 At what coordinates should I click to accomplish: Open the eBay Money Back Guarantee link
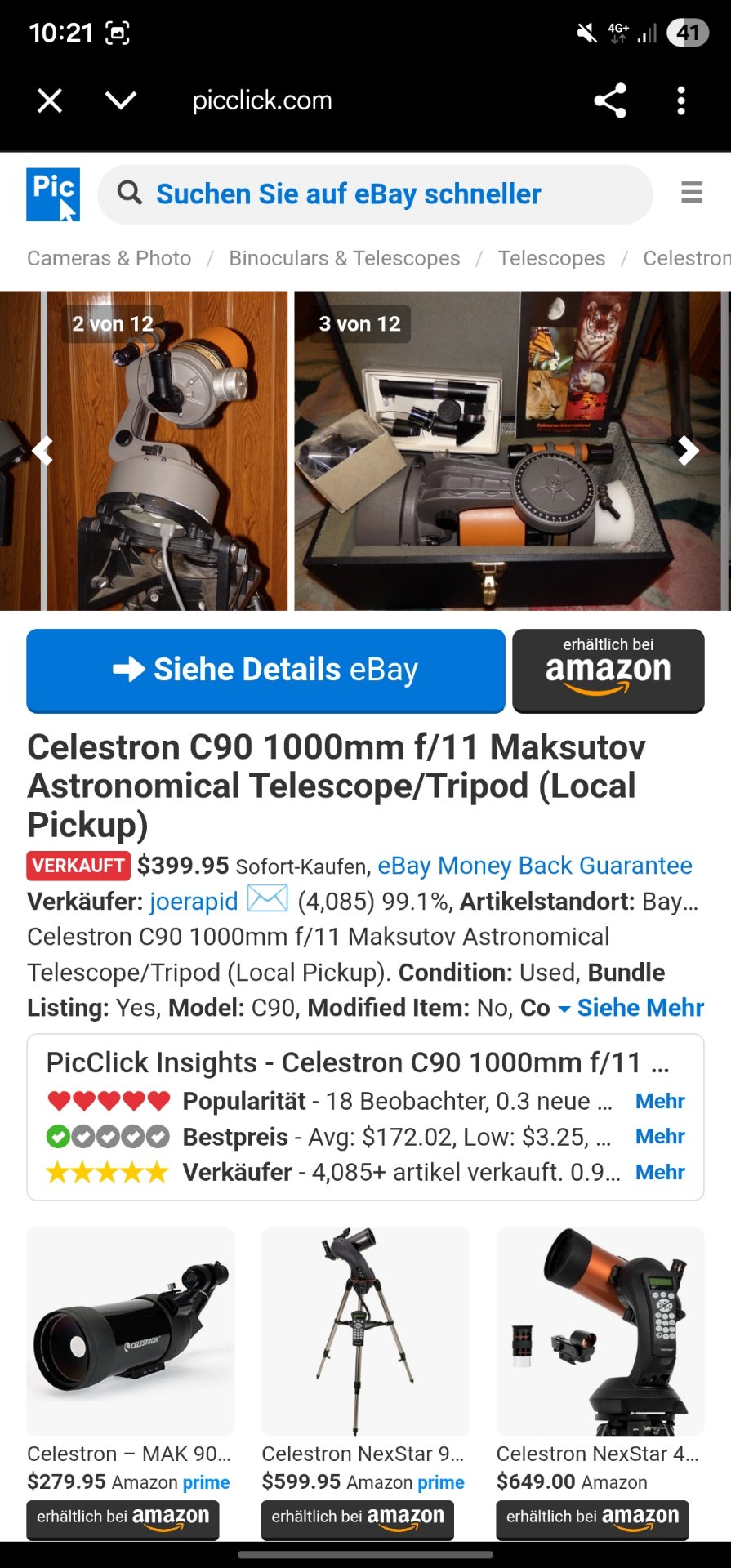(x=535, y=866)
